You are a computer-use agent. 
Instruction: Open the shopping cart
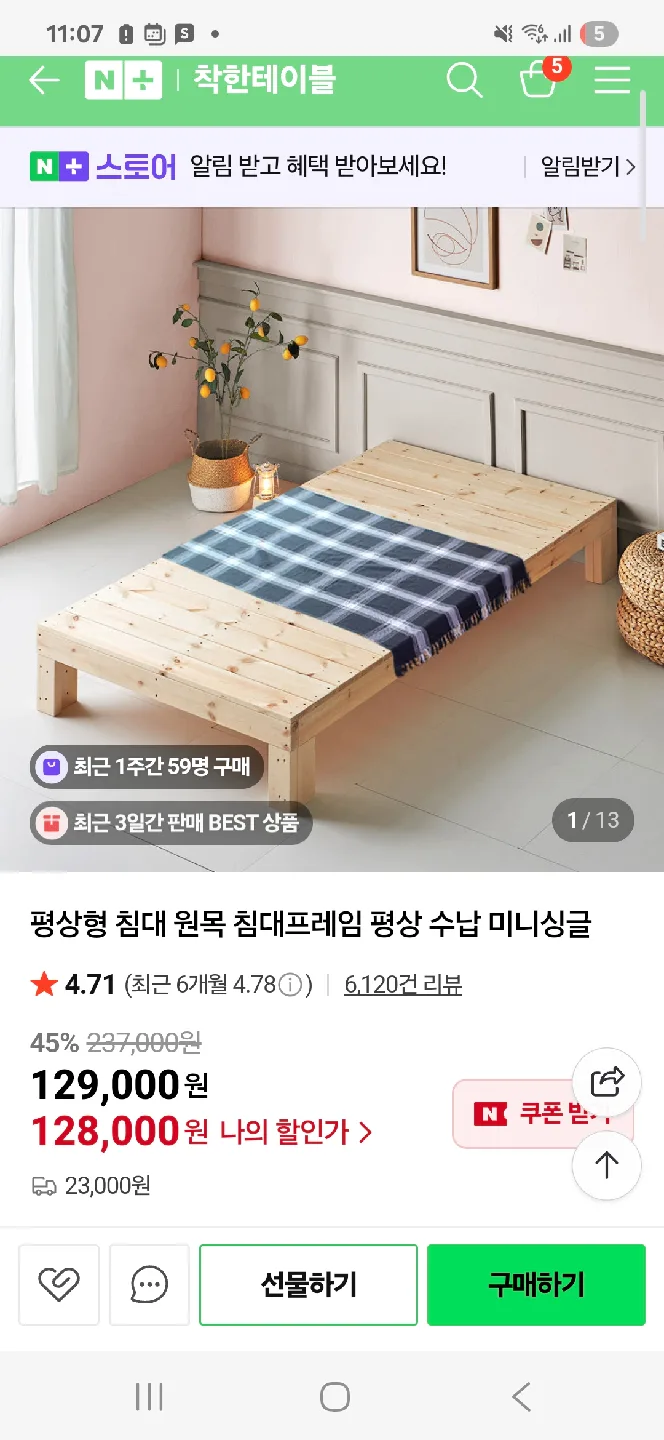[539, 81]
